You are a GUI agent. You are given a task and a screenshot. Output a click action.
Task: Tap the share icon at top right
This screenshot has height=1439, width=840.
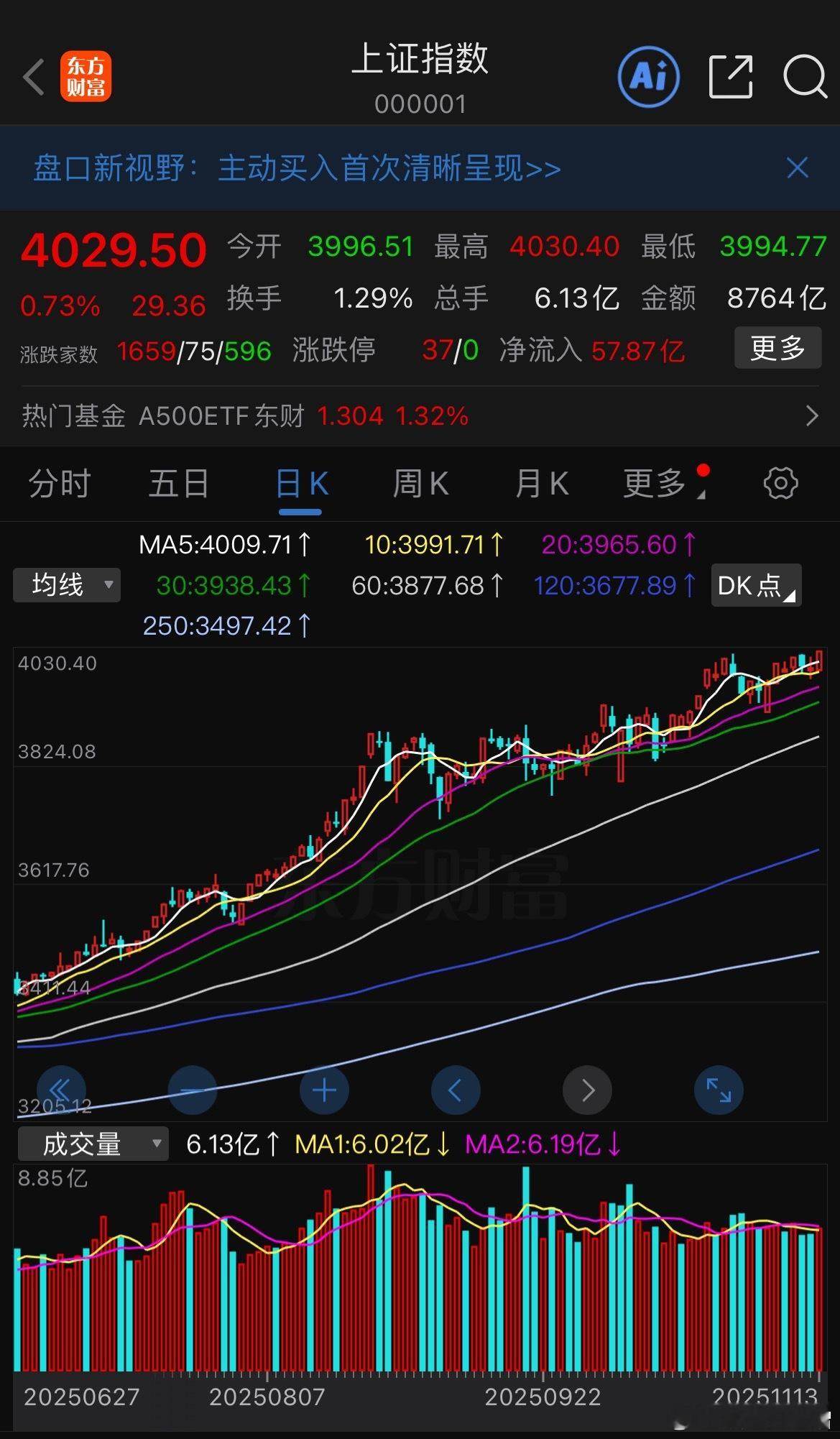click(x=732, y=75)
